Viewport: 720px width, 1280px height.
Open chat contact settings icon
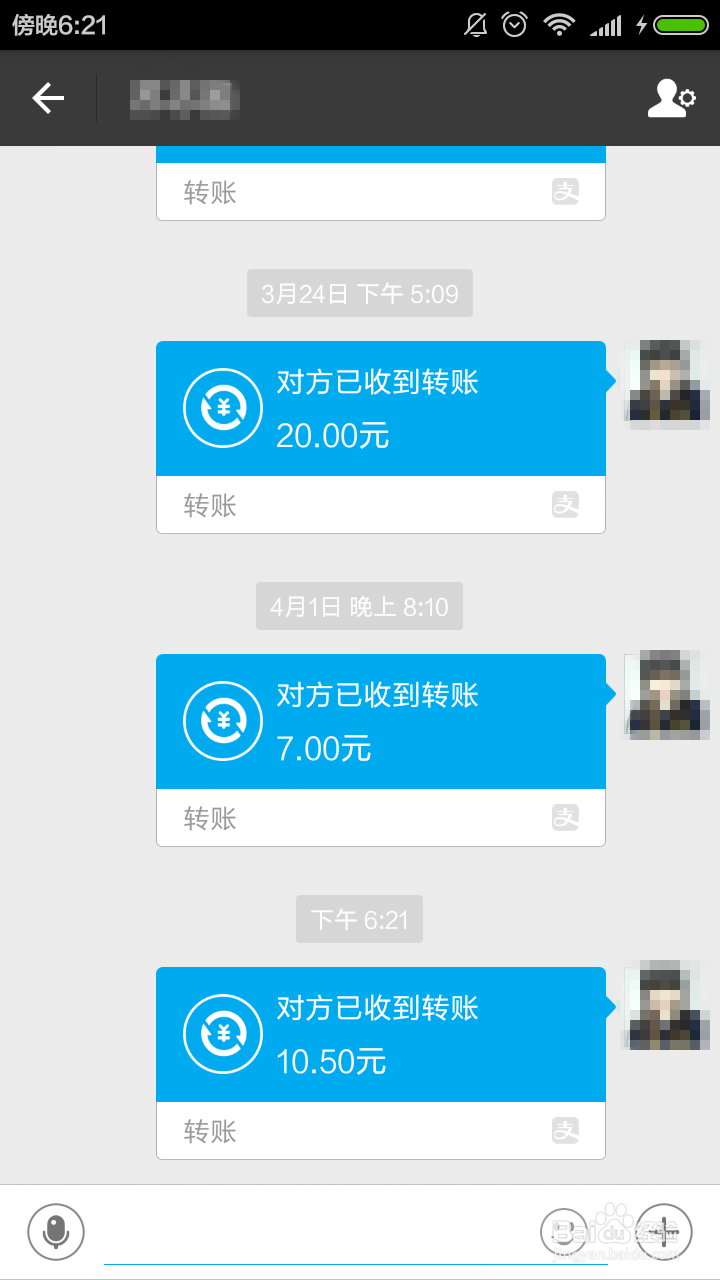pos(671,98)
